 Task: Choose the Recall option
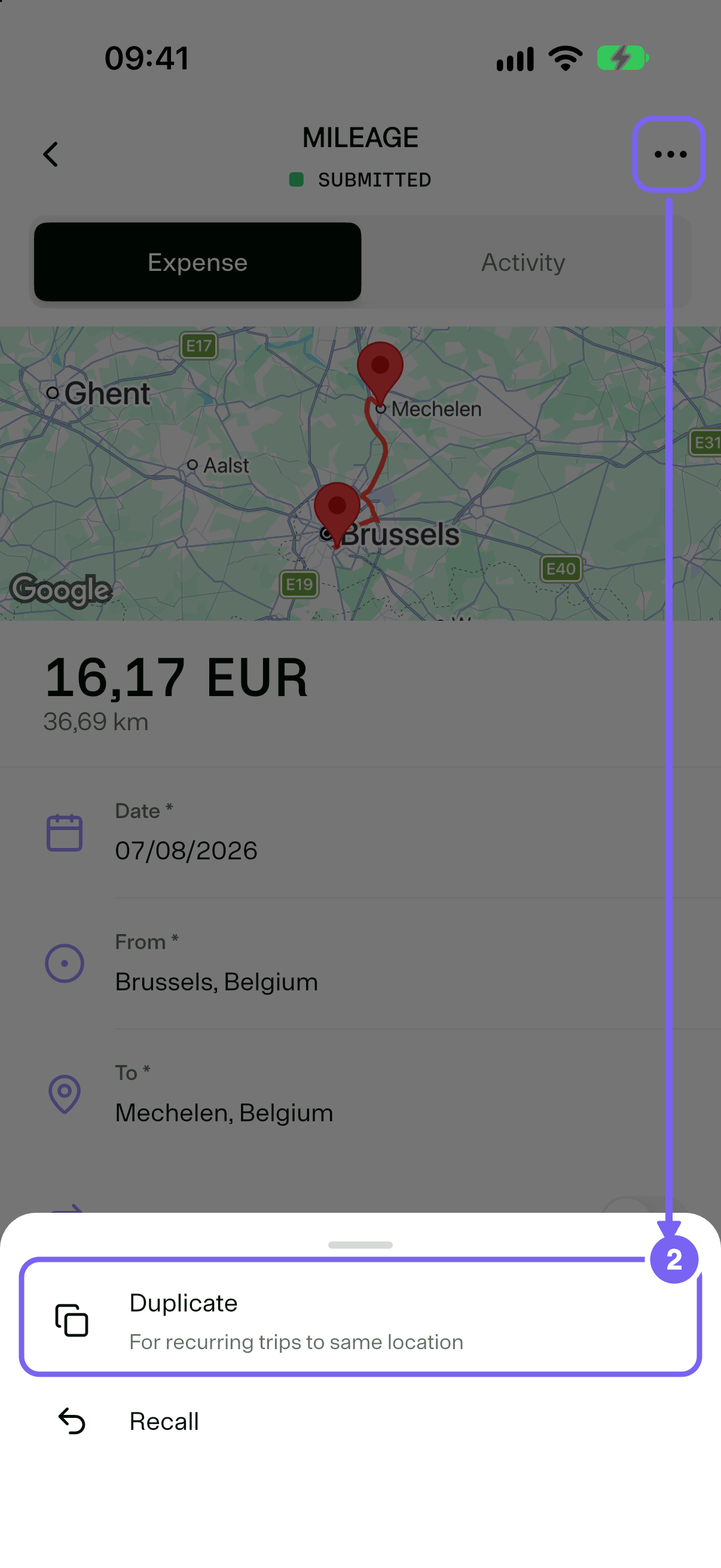[360, 1421]
